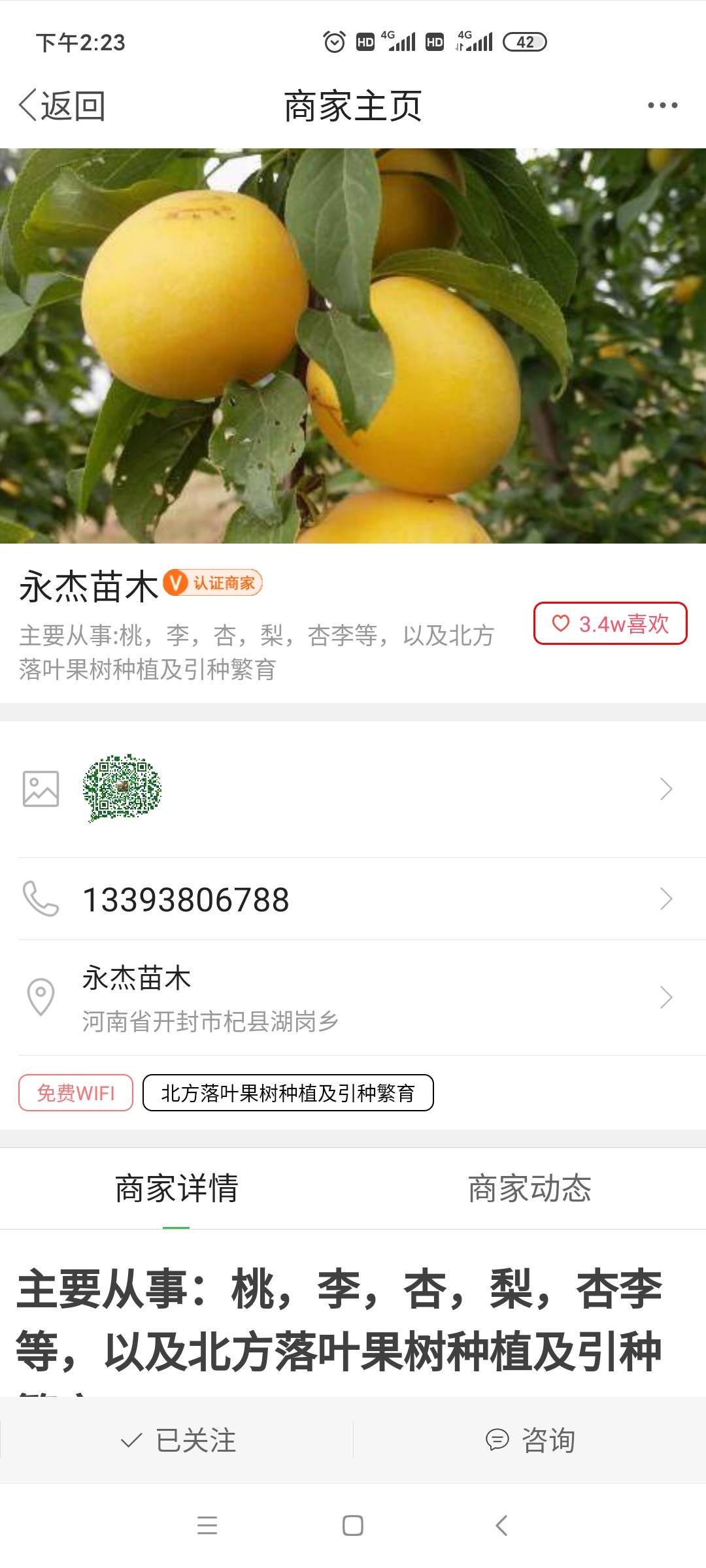Open the merchant photo row with QR image
The image size is (706, 1568).
tap(353, 789)
